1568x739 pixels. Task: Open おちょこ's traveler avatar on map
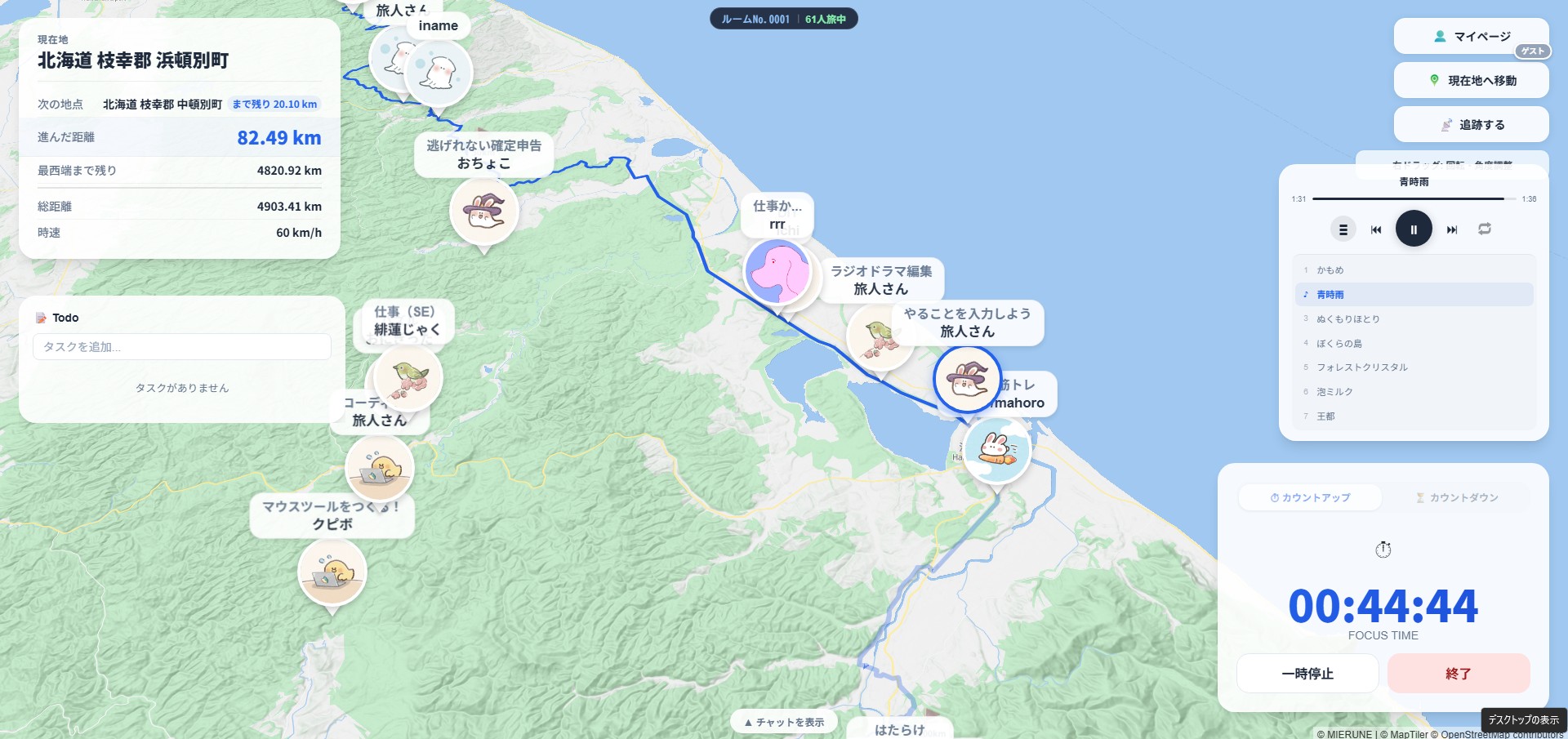tap(483, 211)
